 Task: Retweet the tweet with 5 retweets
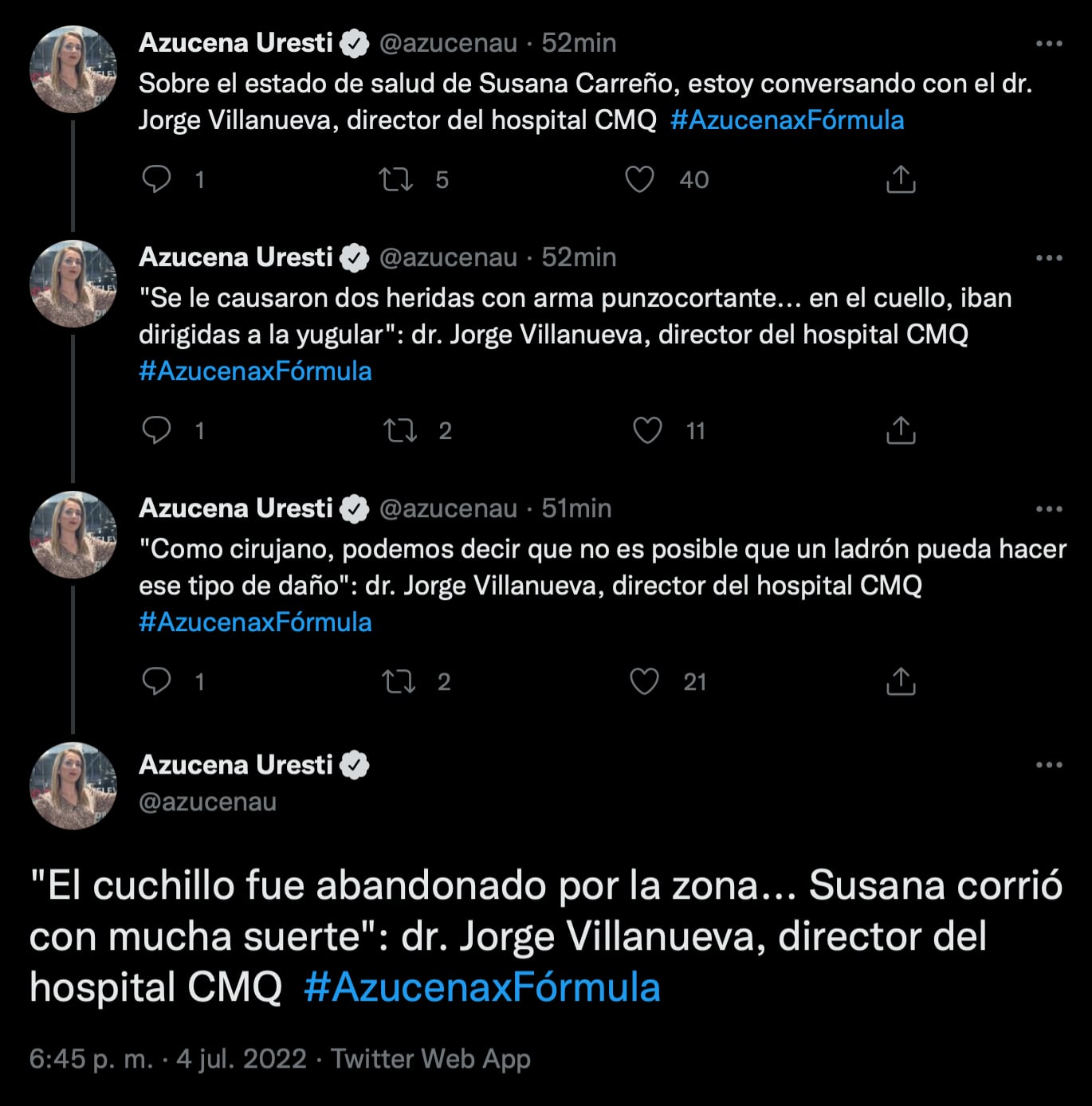tap(396, 179)
